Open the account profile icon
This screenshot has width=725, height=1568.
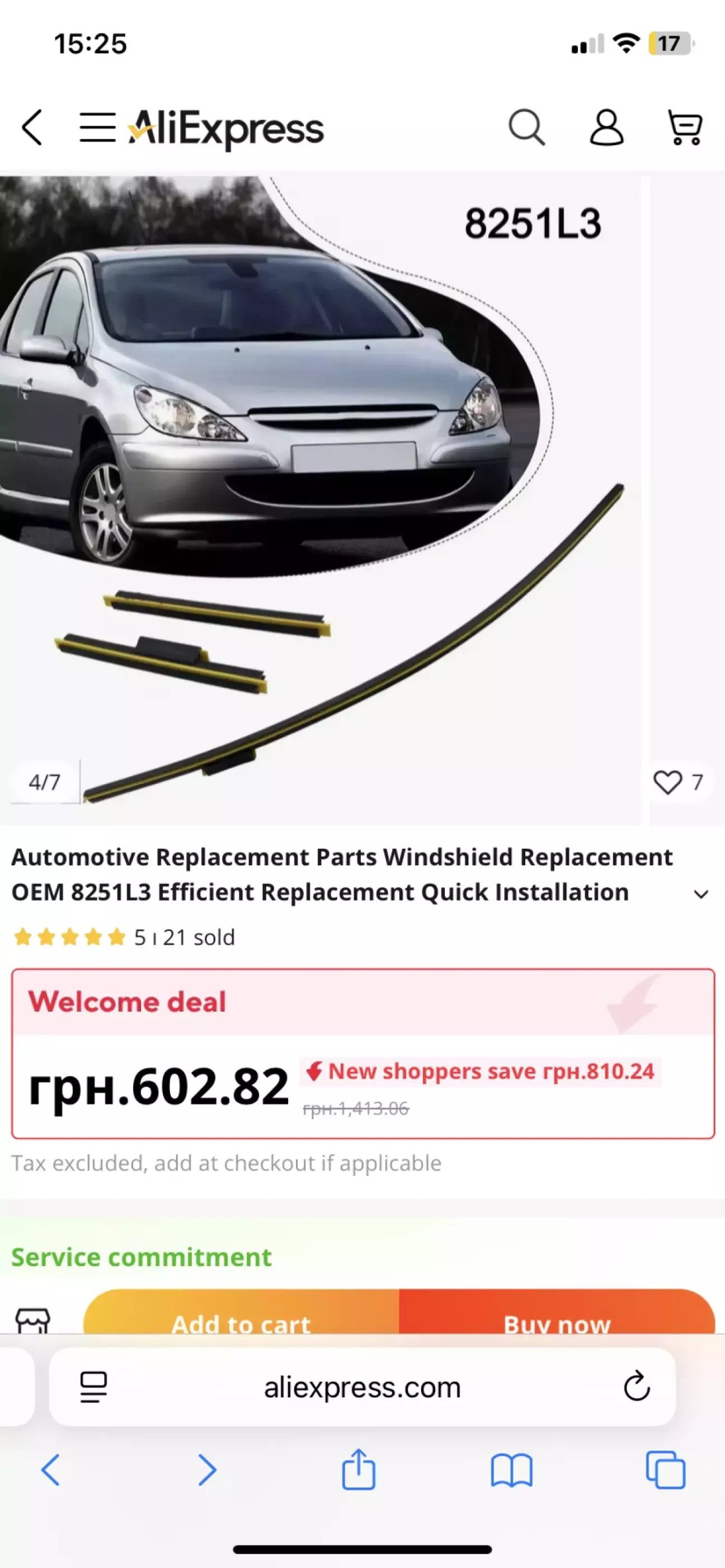pyautogui.click(x=606, y=128)
